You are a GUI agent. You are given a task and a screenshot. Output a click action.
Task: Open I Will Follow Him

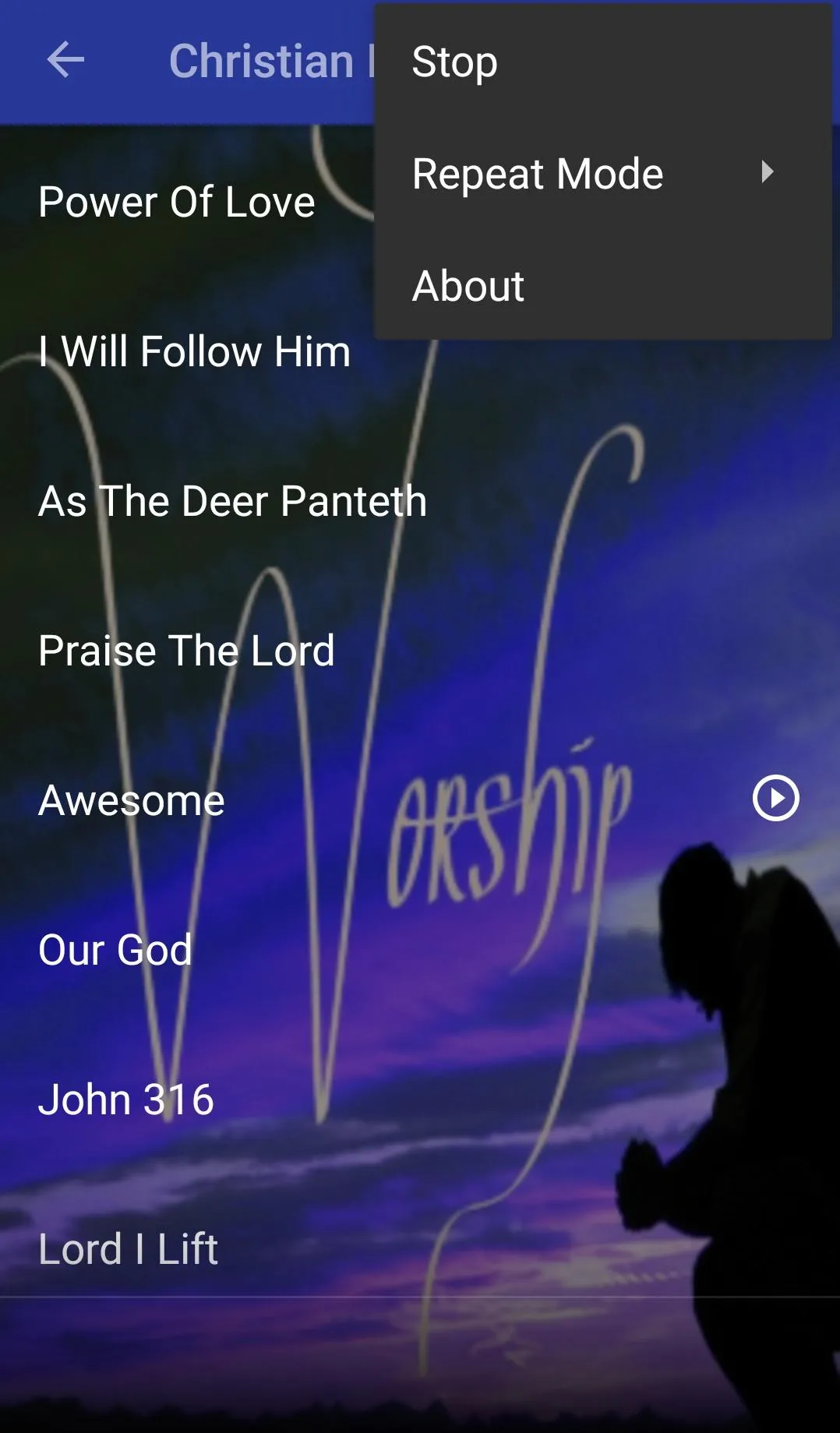195,351
